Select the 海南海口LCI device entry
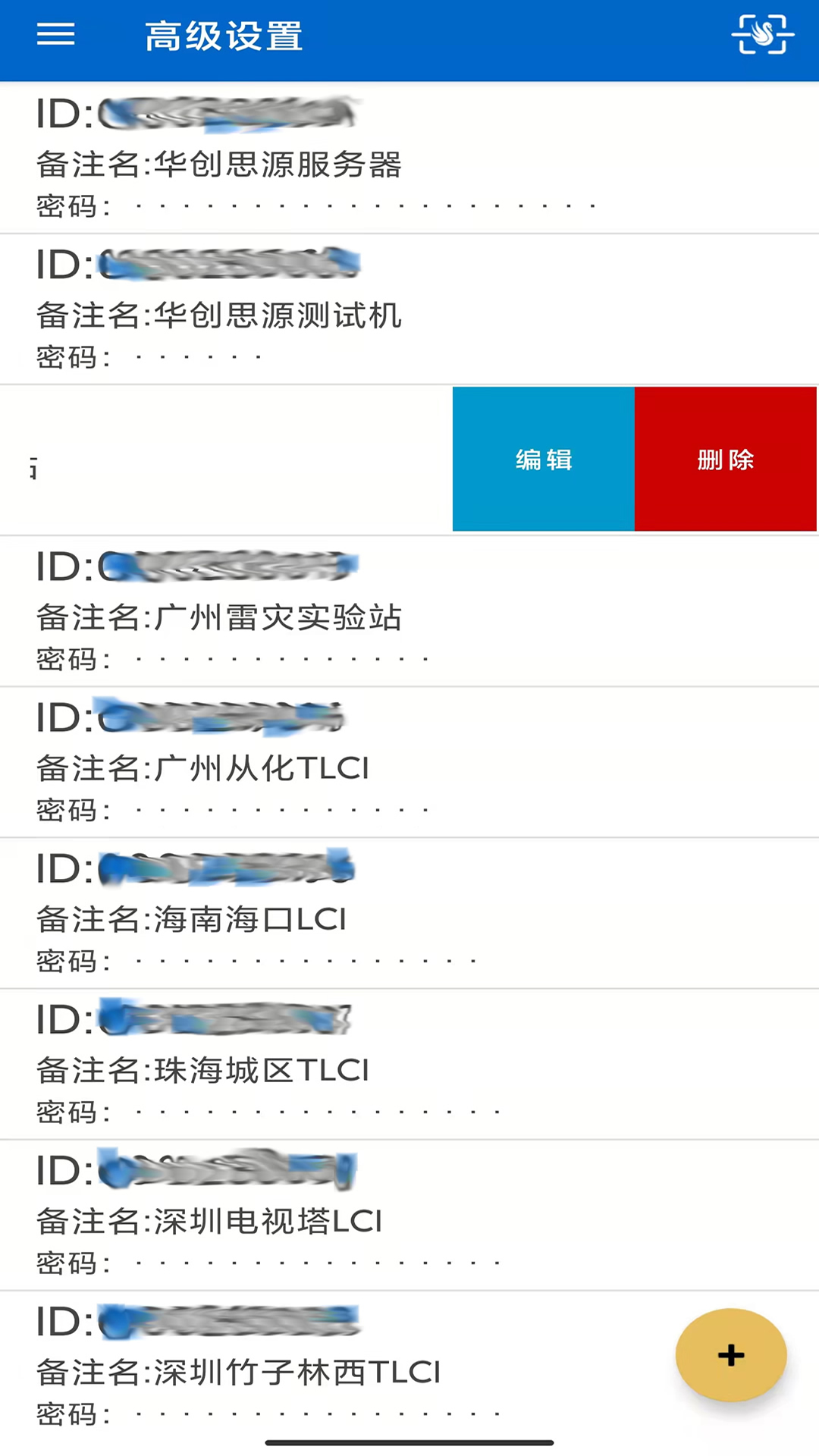This screenshot has height=1456, width=819. click(303, 914)
